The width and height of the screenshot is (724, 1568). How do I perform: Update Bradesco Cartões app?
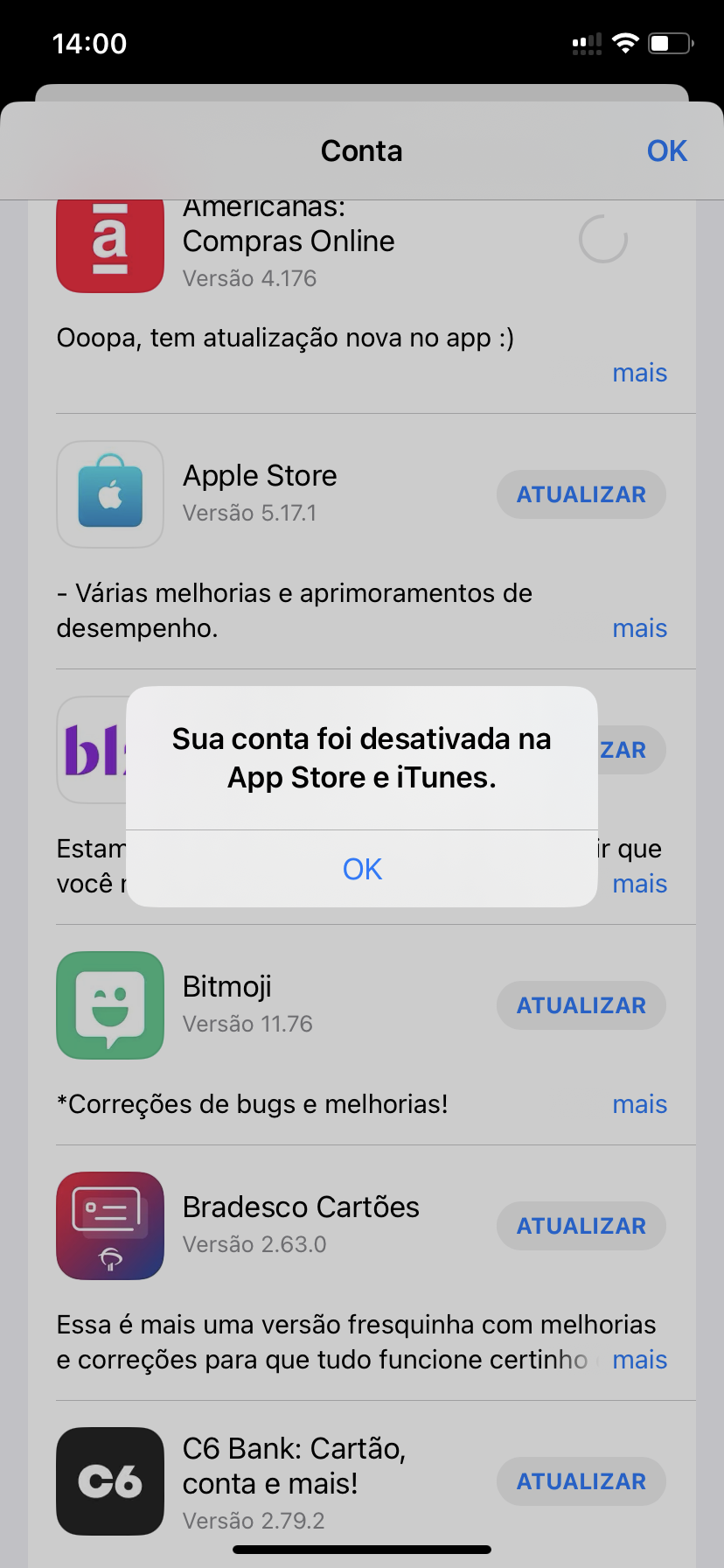coord(581,1226)
